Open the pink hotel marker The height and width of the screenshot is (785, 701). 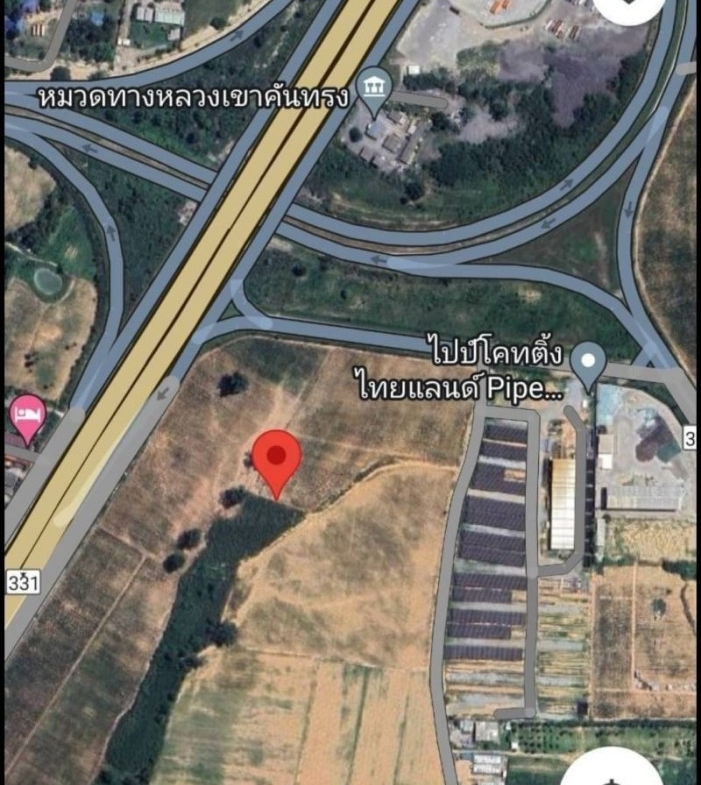point(27,416)
